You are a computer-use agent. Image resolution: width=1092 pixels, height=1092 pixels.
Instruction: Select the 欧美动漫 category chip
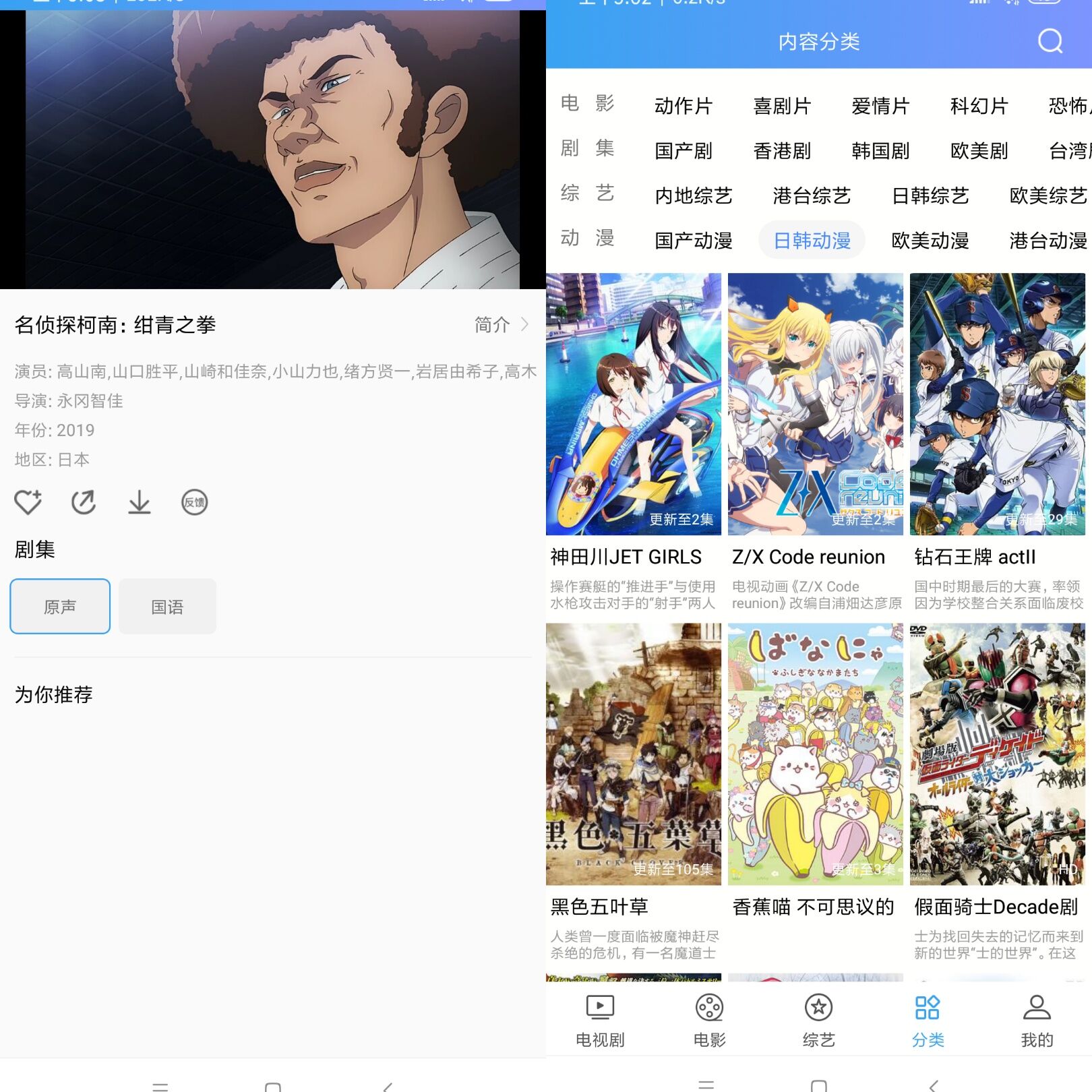930,240
